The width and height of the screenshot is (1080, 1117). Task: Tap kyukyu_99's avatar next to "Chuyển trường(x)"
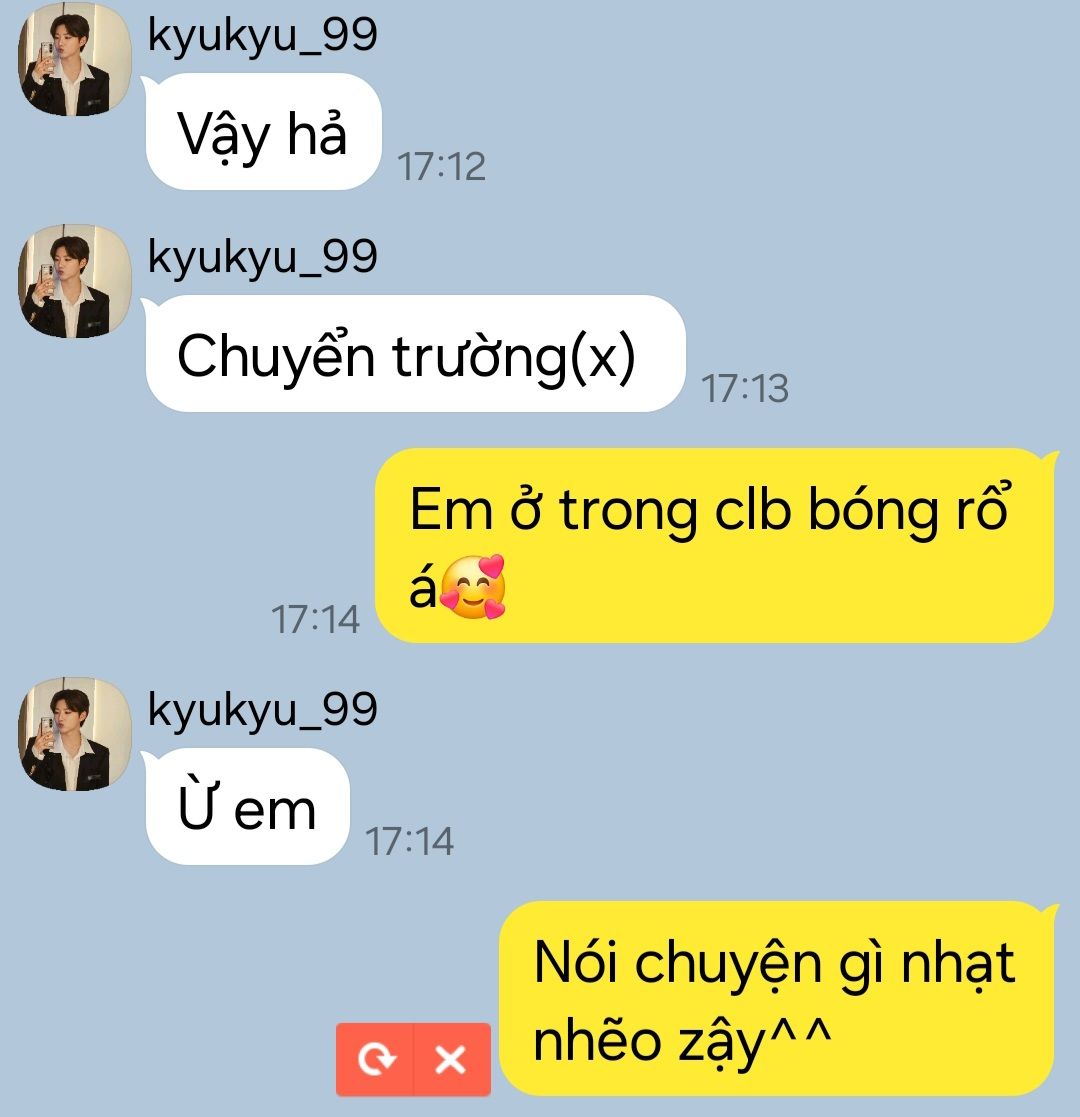click(76, 281)
